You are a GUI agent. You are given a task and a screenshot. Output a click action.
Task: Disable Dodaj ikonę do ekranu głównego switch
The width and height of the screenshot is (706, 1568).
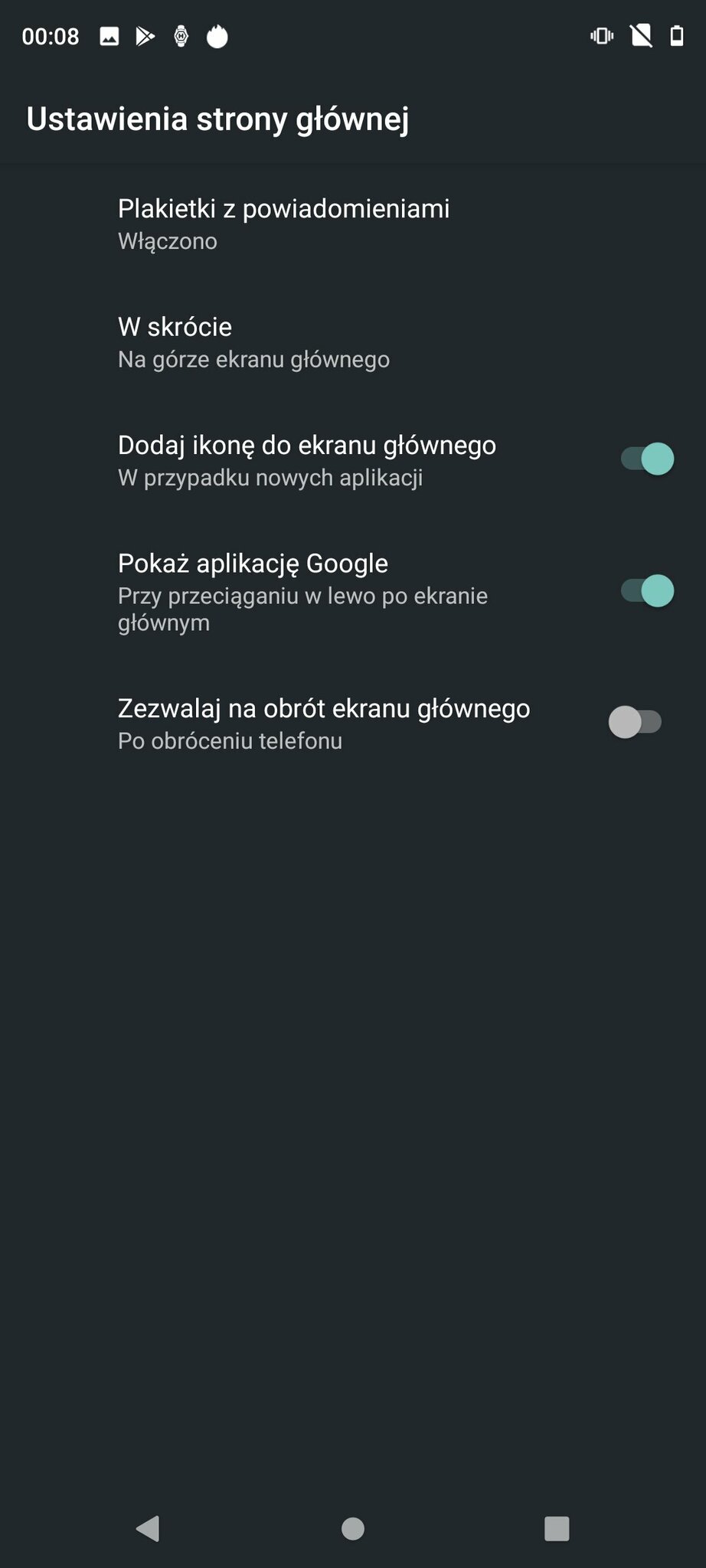[647, 459]
